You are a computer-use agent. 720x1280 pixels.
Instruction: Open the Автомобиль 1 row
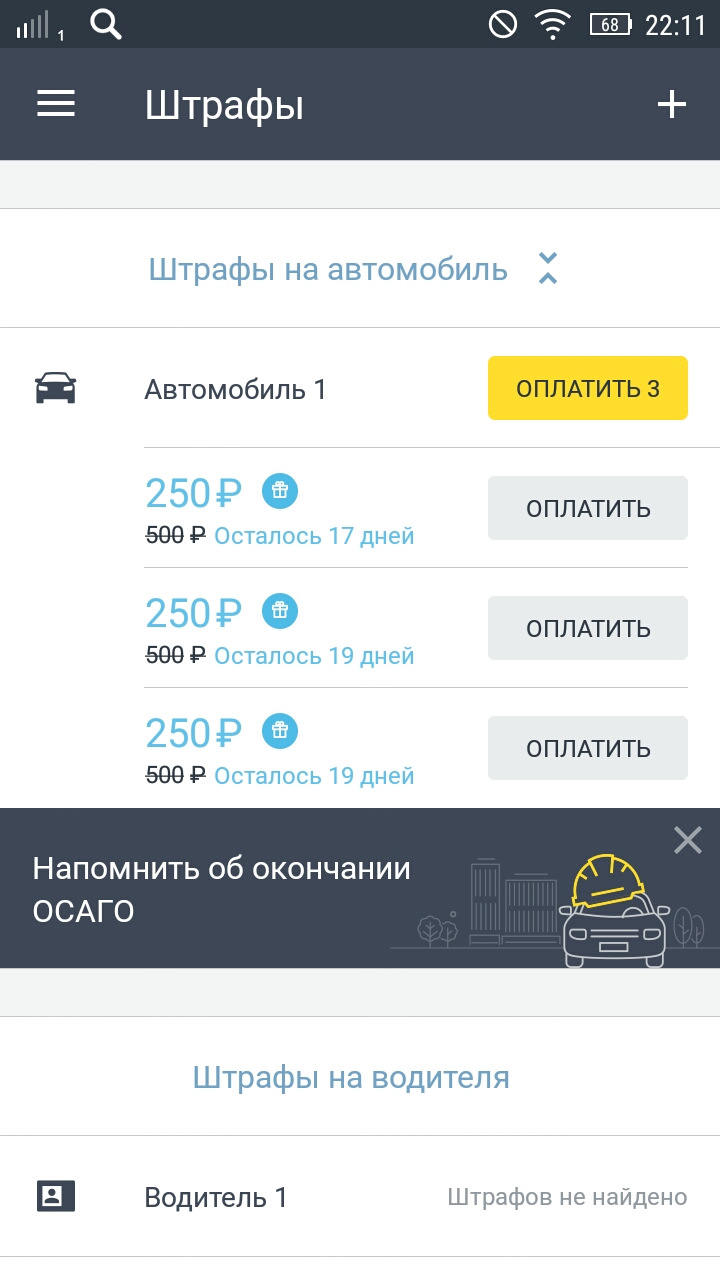tap(236, 389)
